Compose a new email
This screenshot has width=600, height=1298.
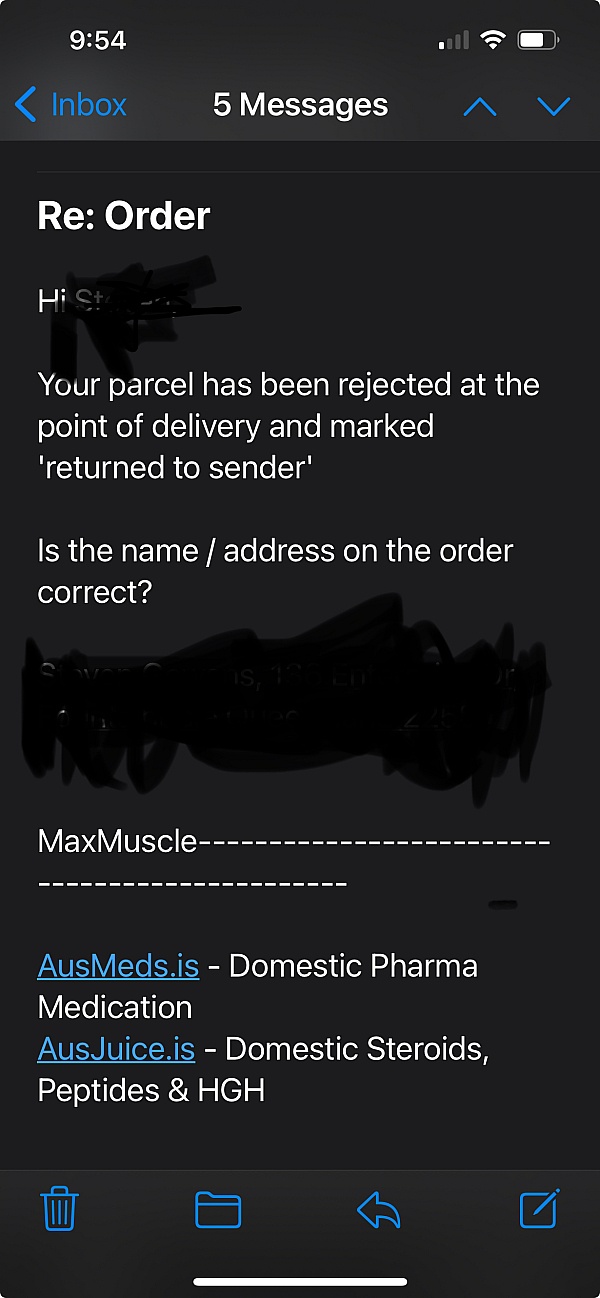(x=540, y=1209)
